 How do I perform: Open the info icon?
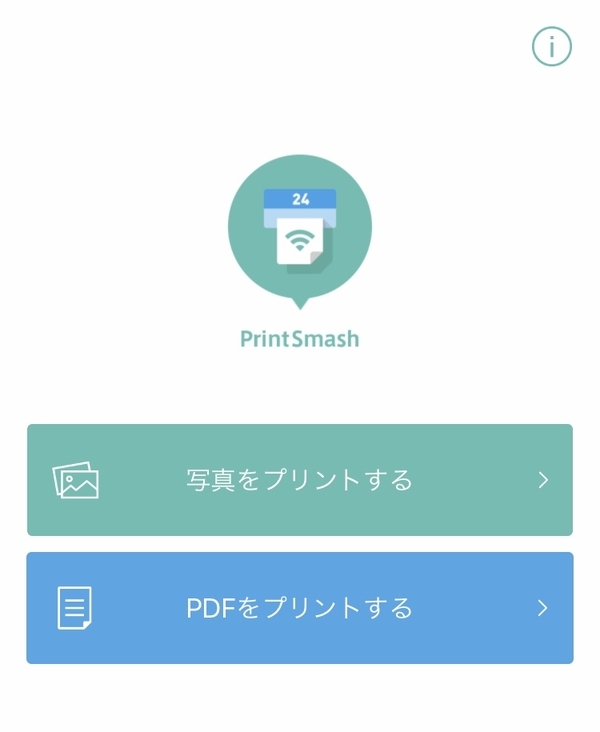click(x=551, y=46)
